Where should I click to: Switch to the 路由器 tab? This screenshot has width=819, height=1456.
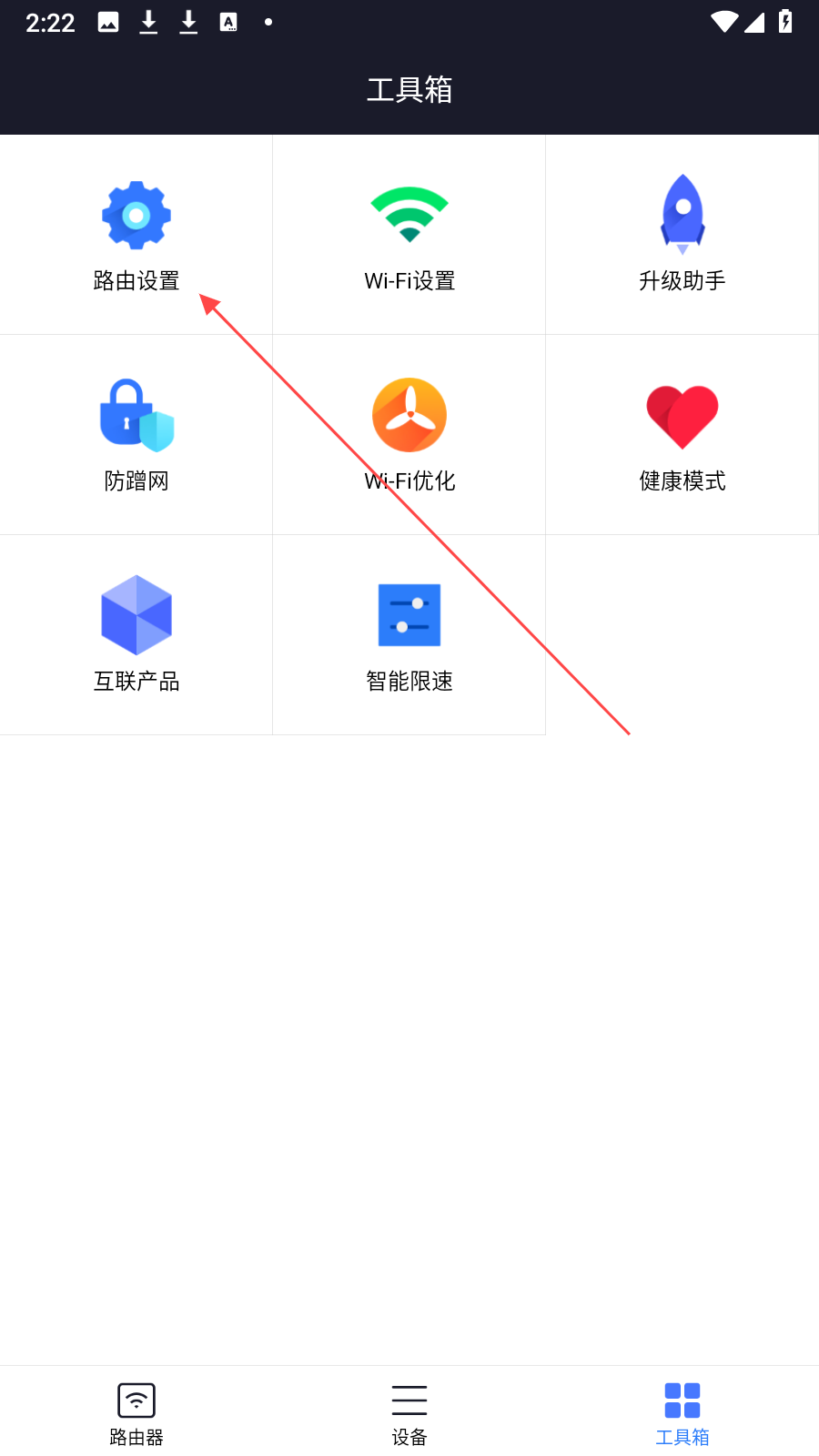tap(136, 1413)
